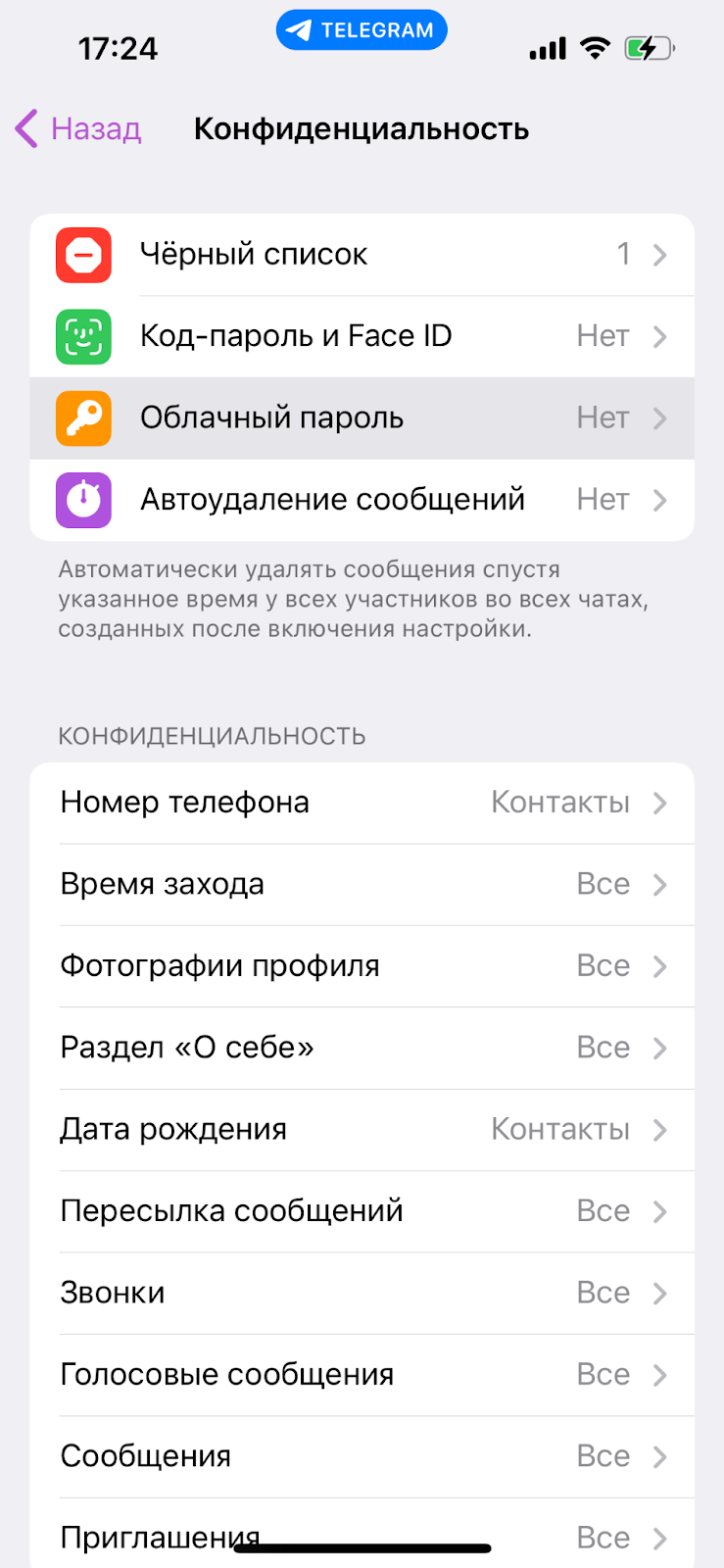The height and width of the screenshot is (1568, 724).
Task: Select the orange key icon for Облачный пароль
Action: coord(83,417)
